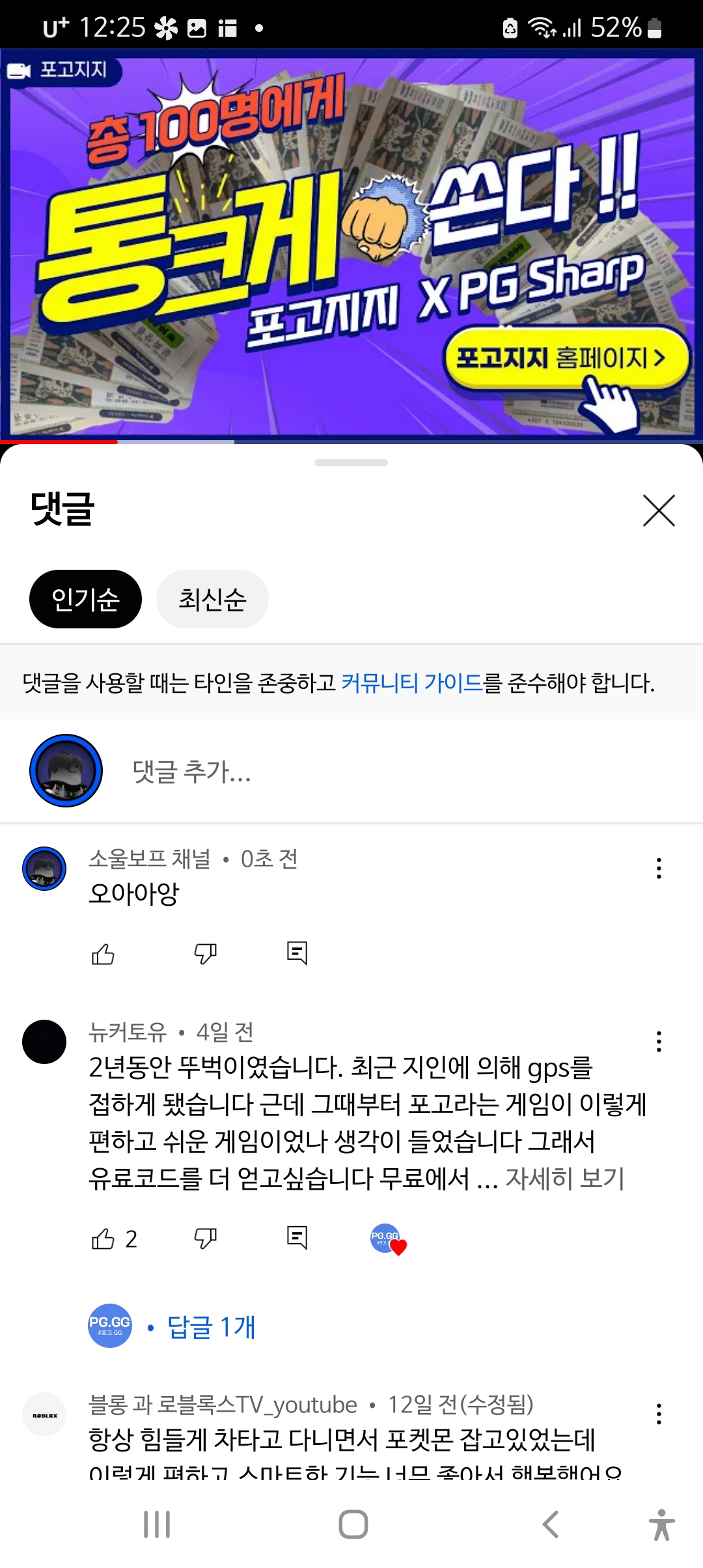Like 뉴커토유's comment

pyautogui.click(x=103, y=1239)
